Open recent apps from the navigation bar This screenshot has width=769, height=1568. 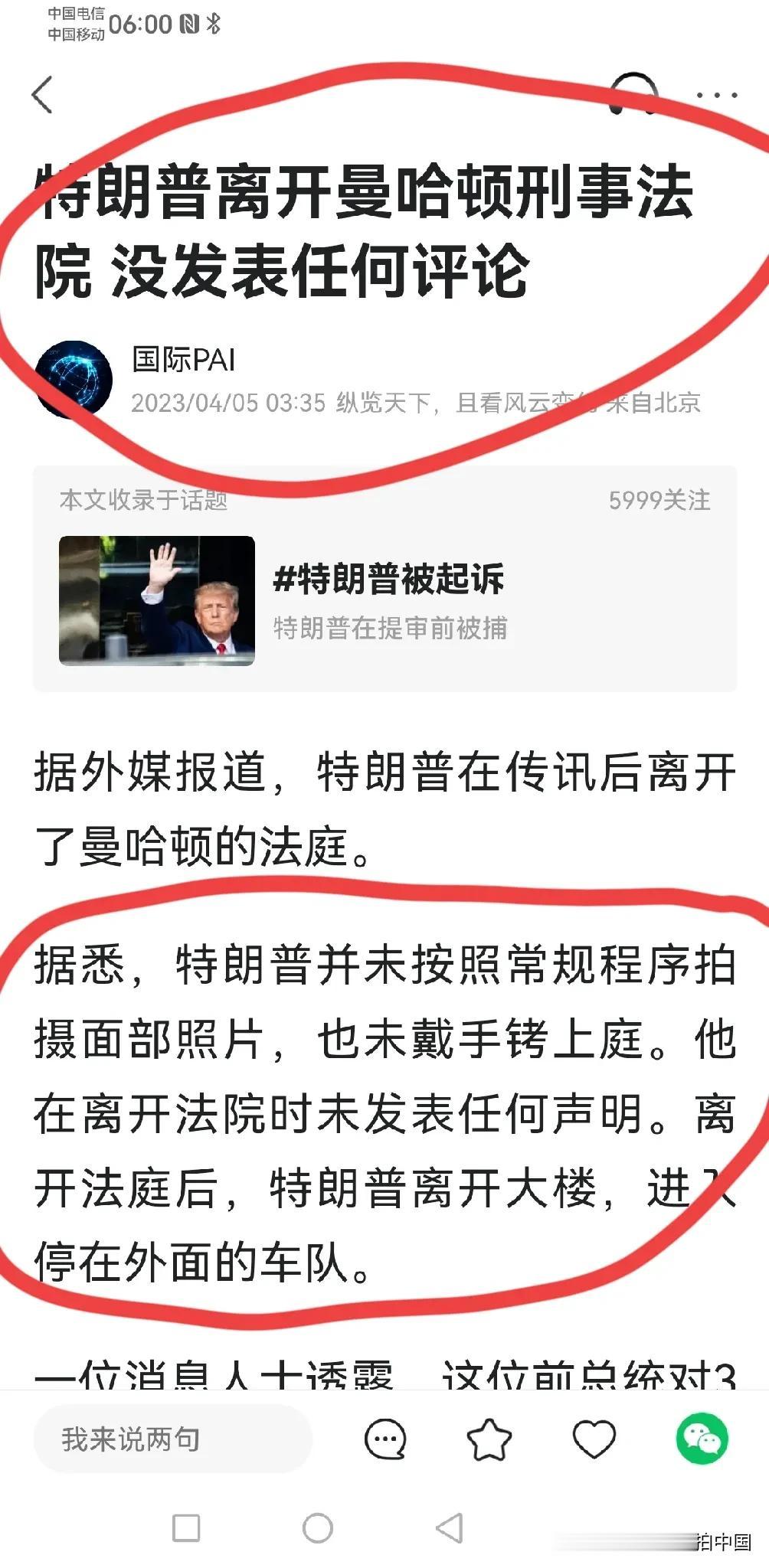pos(186,1528)
